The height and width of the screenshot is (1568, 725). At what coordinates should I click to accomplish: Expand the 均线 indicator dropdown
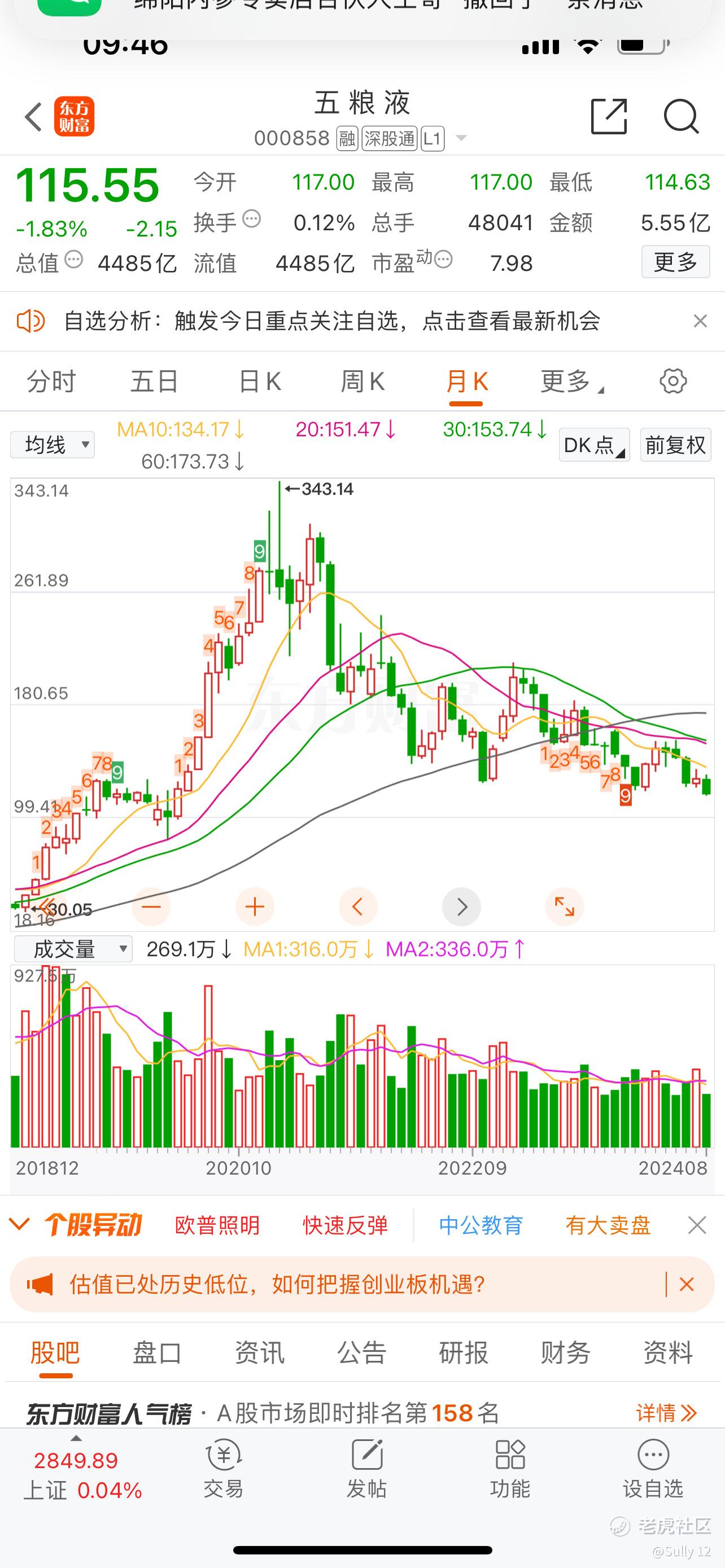(53, 445)
